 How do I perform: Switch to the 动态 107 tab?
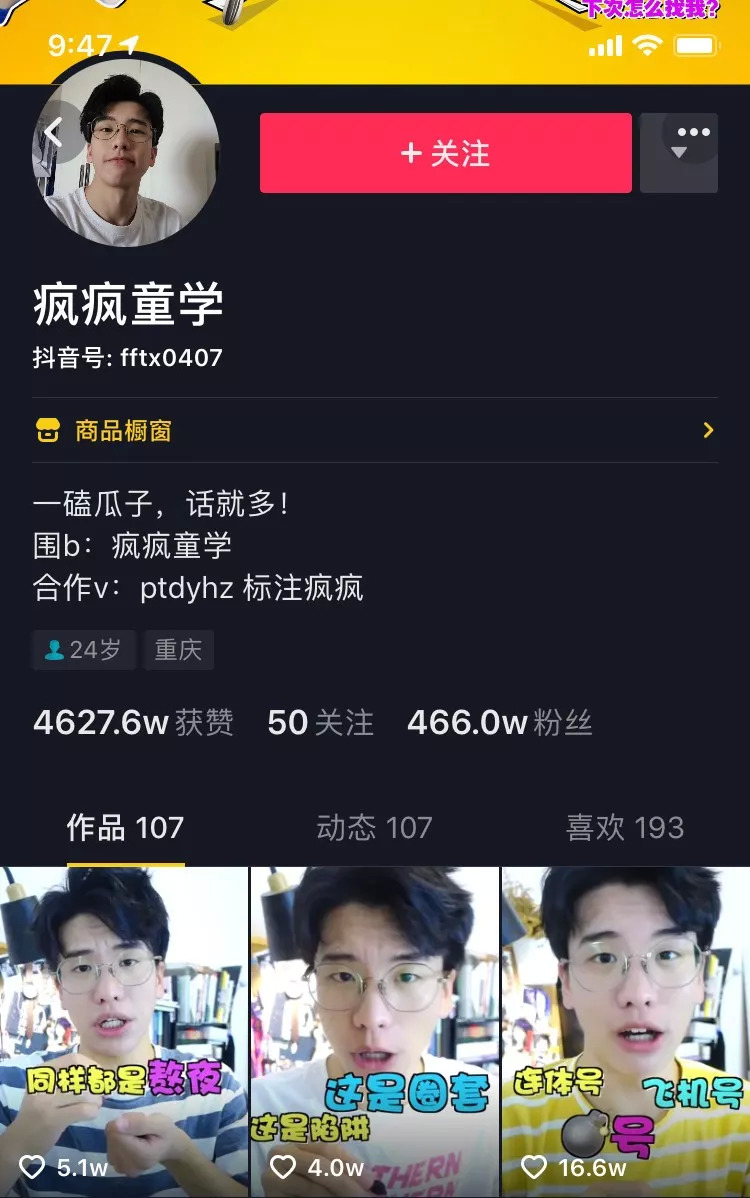pyautogui.click(x=374, y=828)
